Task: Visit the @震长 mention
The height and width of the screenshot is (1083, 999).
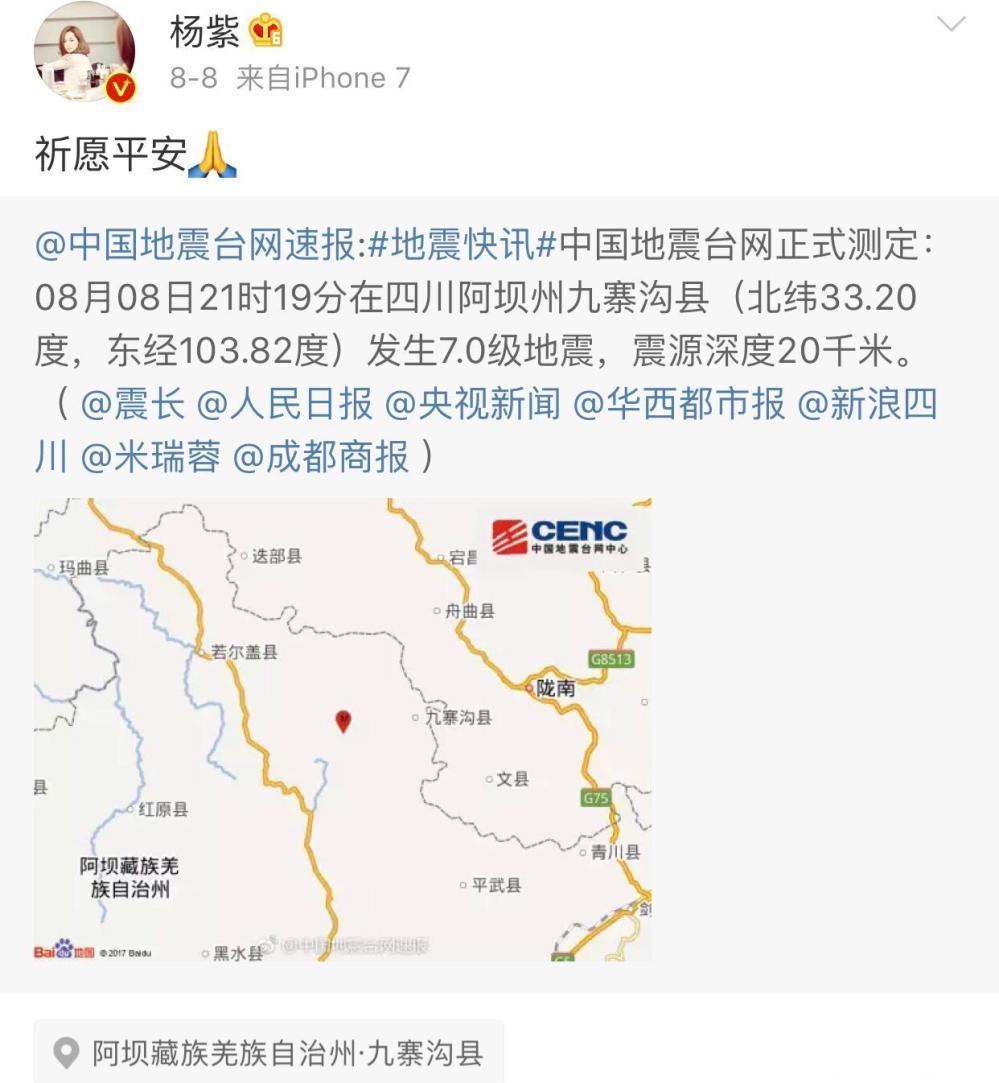Action: [x=133, y=404]
